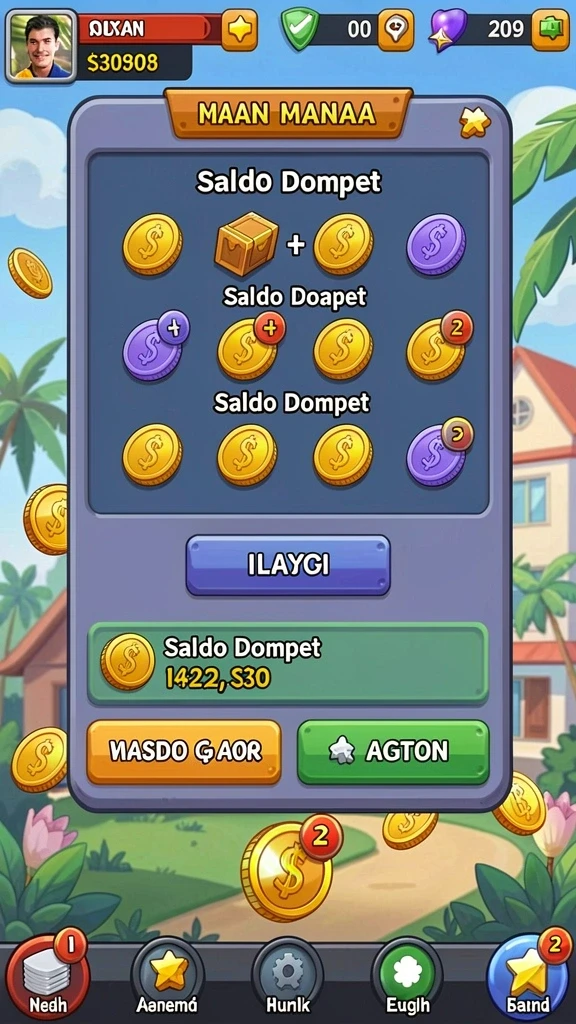Select the treasure chest item in the first row
The height and width of the screenshot is (1024, 576).
[246, 243]
